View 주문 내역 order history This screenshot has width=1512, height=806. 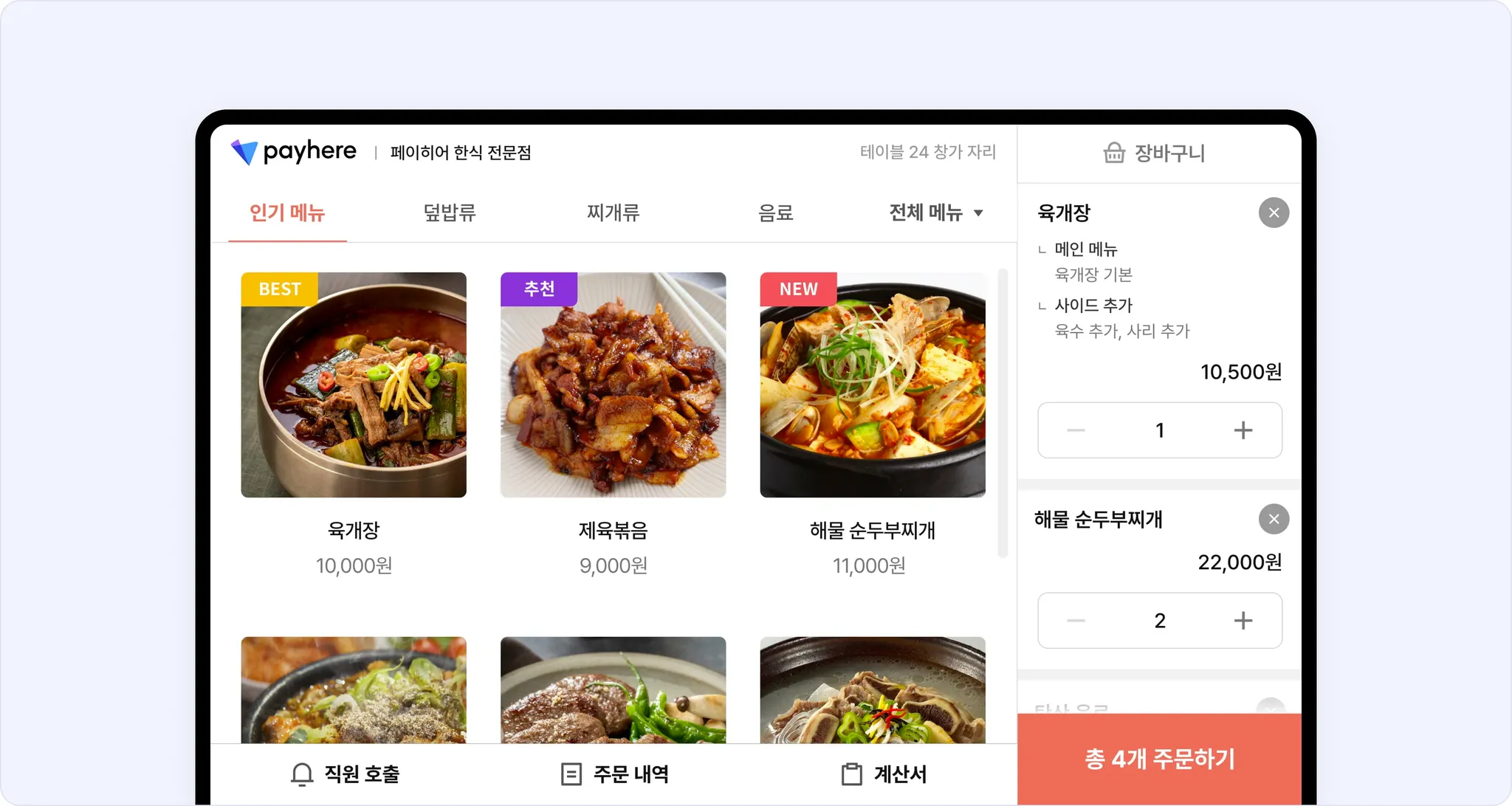(614, 774)
